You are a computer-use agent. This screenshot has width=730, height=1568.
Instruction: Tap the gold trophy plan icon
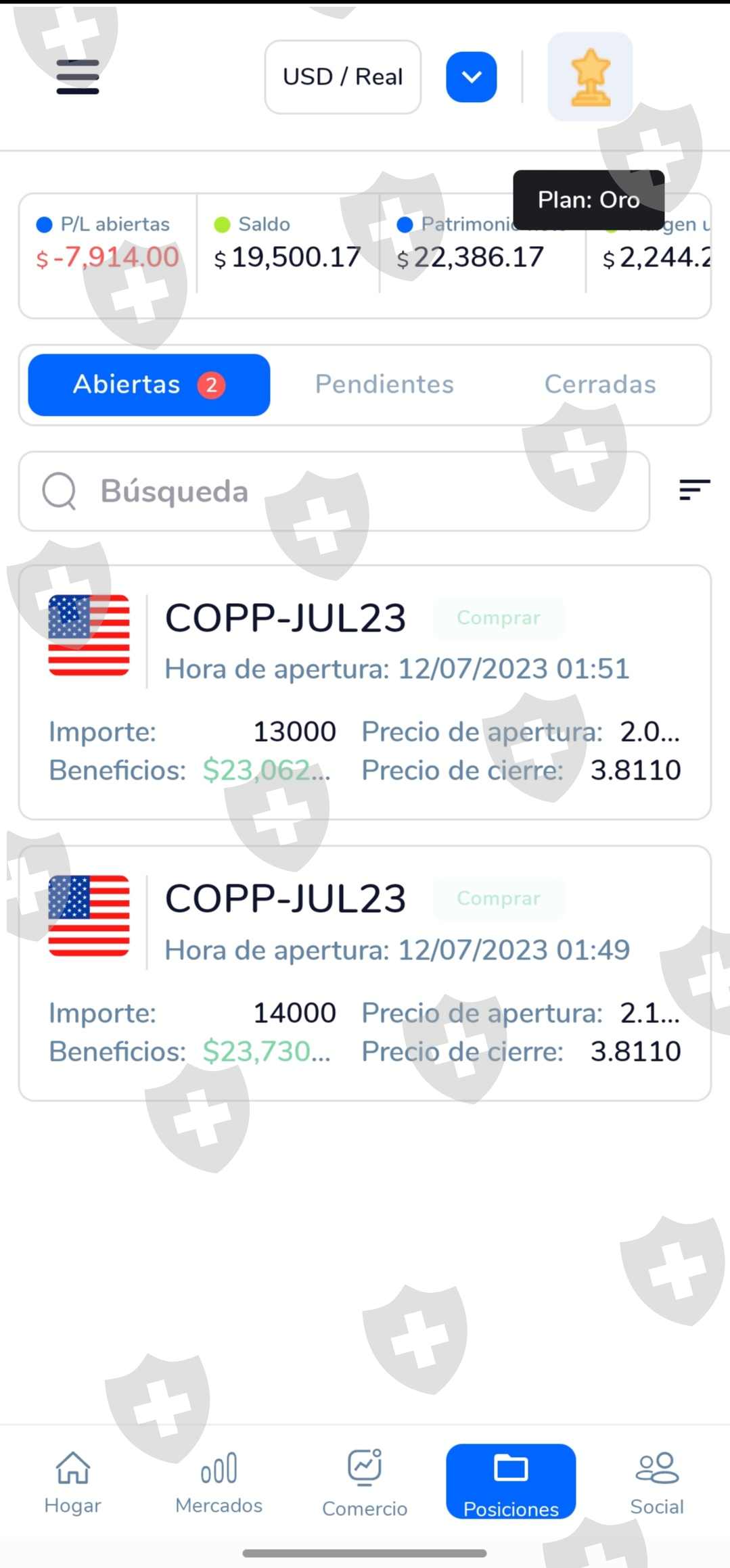[590, 77]
